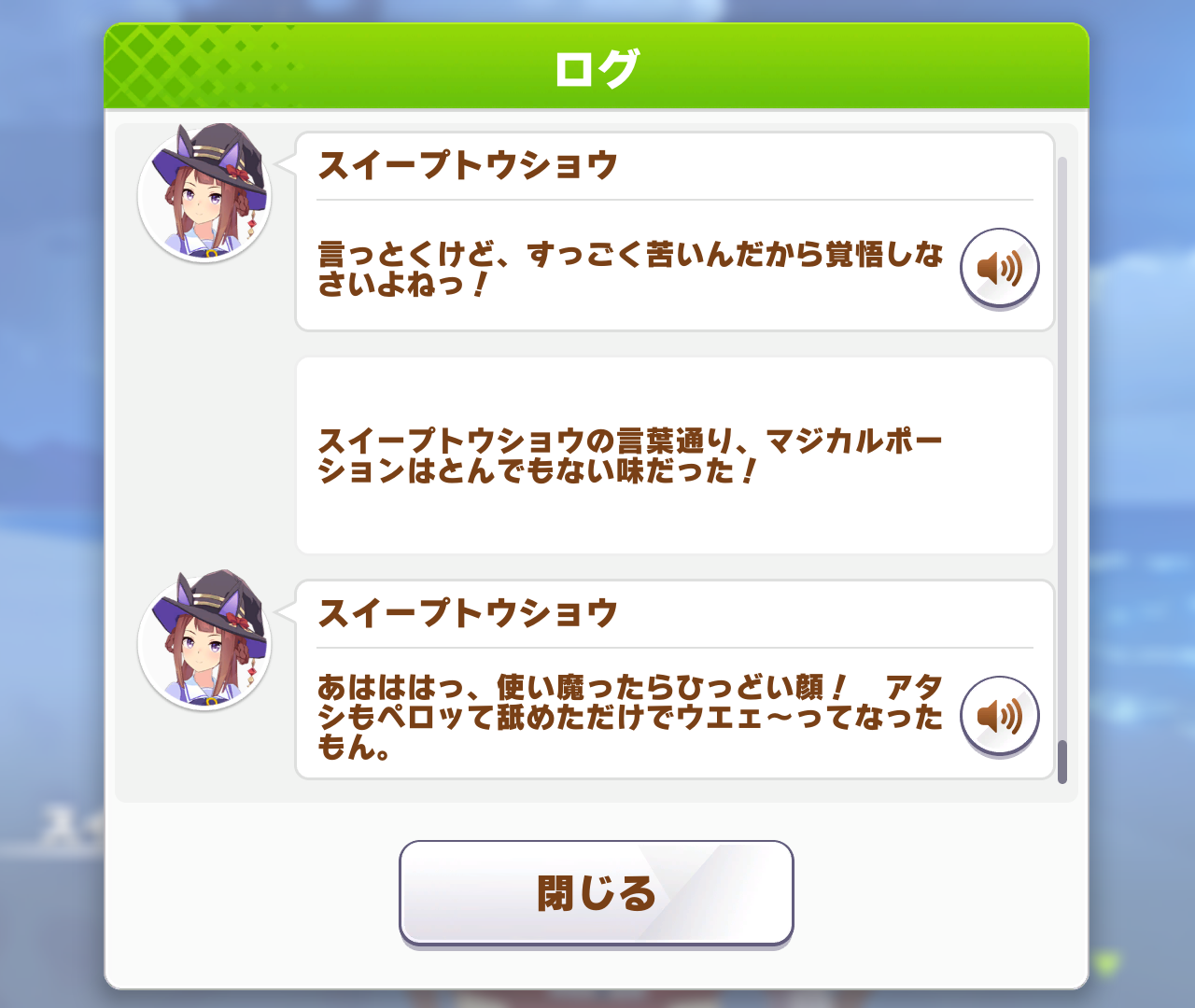Close the log with the 閉じる button
The image size is (1195, 1008).
596,893
